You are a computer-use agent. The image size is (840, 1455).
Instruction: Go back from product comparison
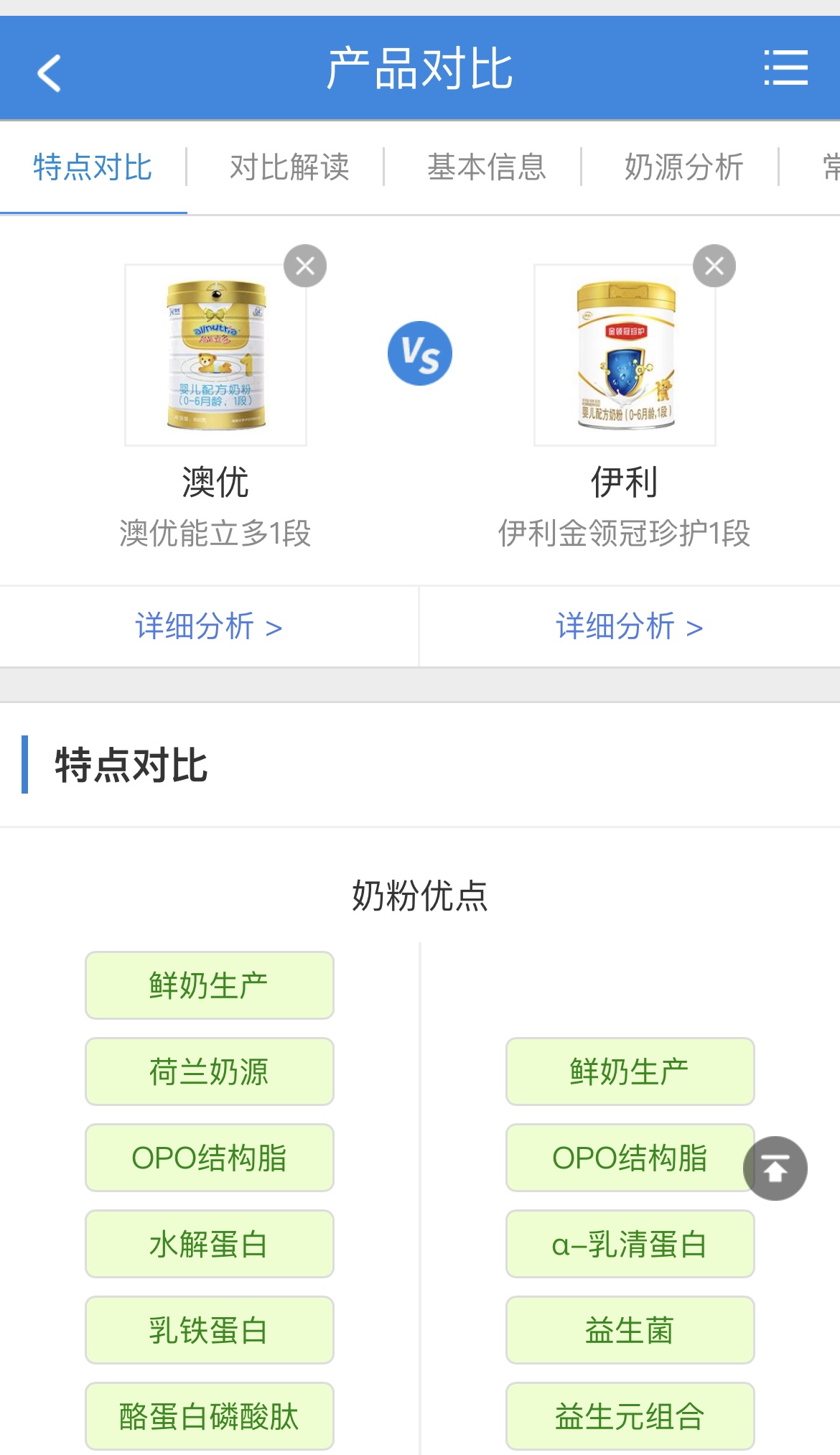point(49,73)
